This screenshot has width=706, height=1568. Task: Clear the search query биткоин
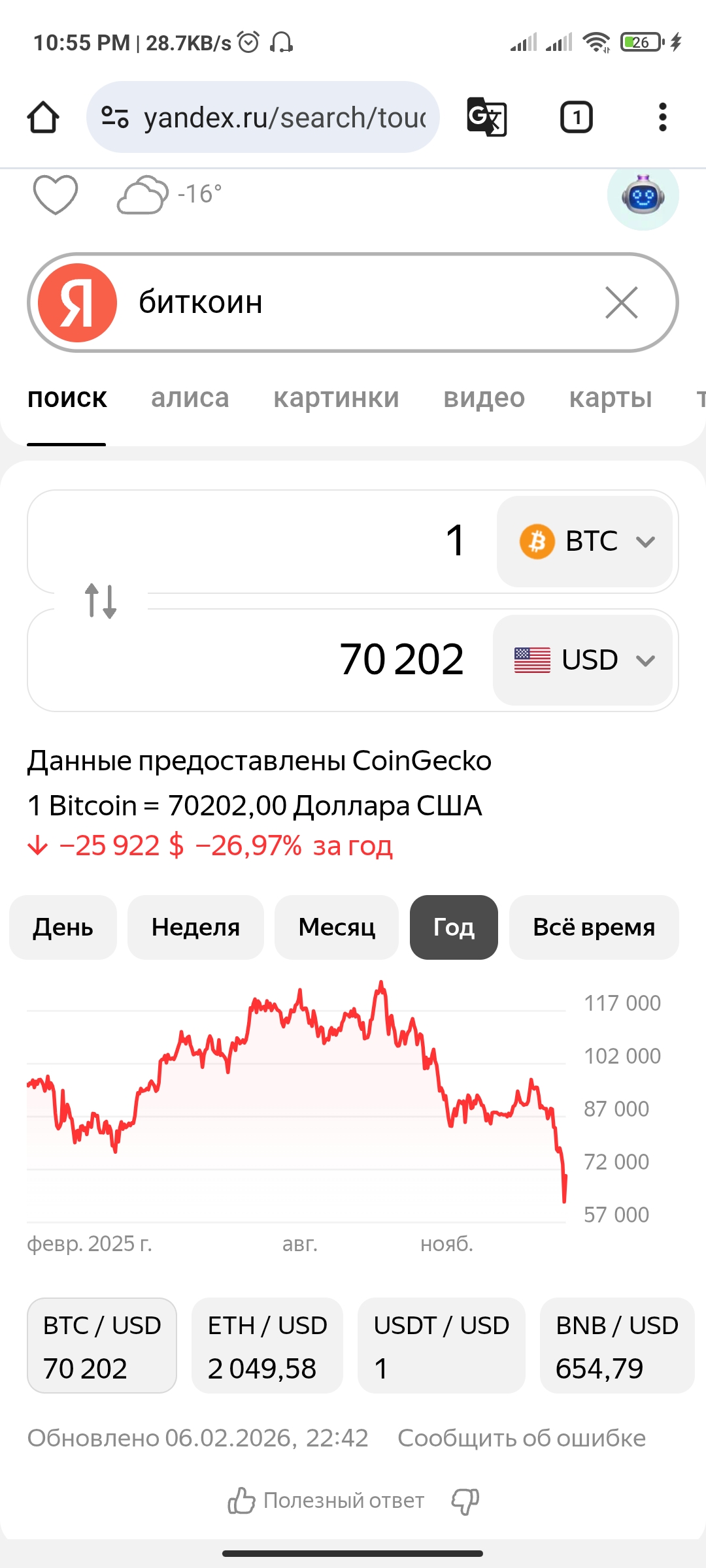(621, 302)
